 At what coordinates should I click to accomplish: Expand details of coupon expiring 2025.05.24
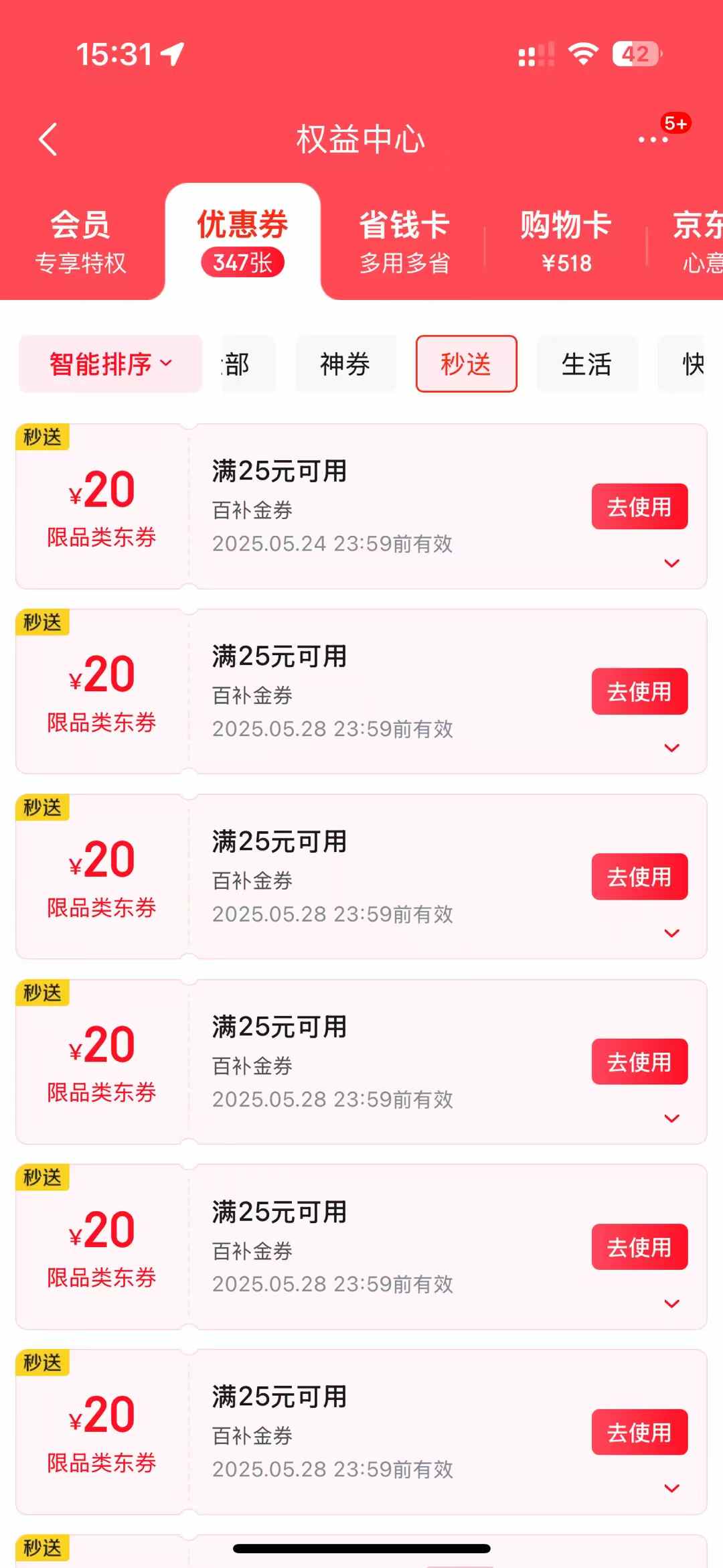click(x=671, y=563)
